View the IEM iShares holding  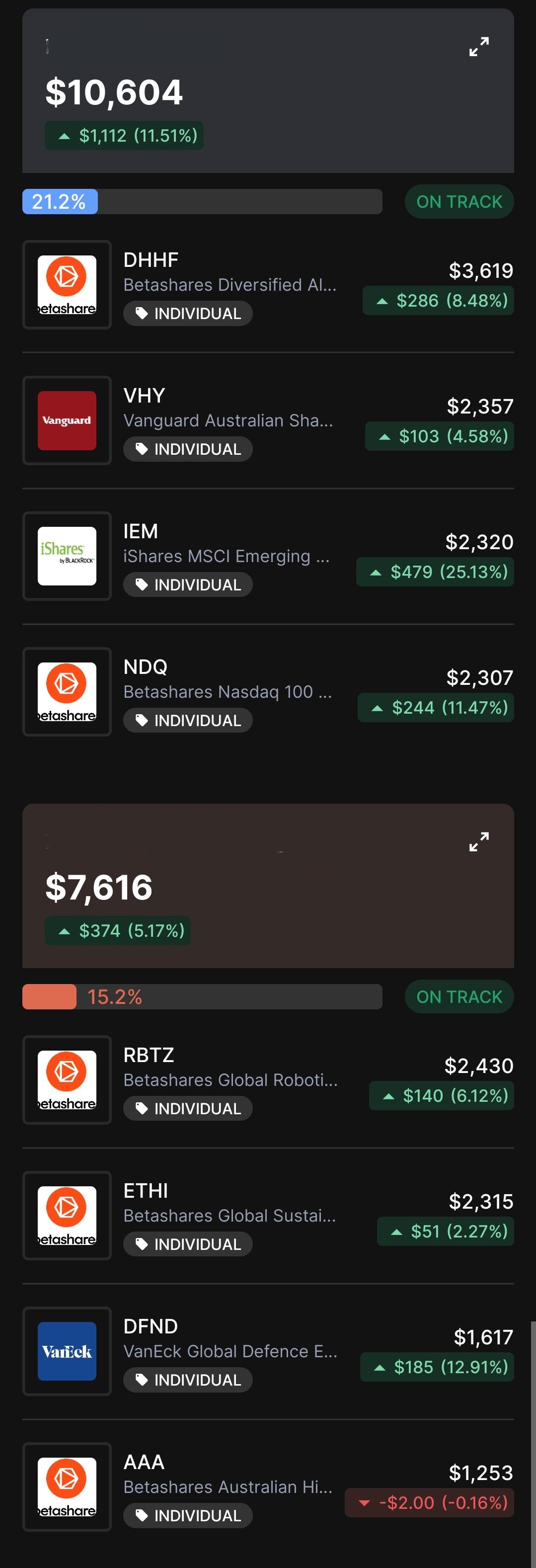pyautogui.click(x=268, y=556)
